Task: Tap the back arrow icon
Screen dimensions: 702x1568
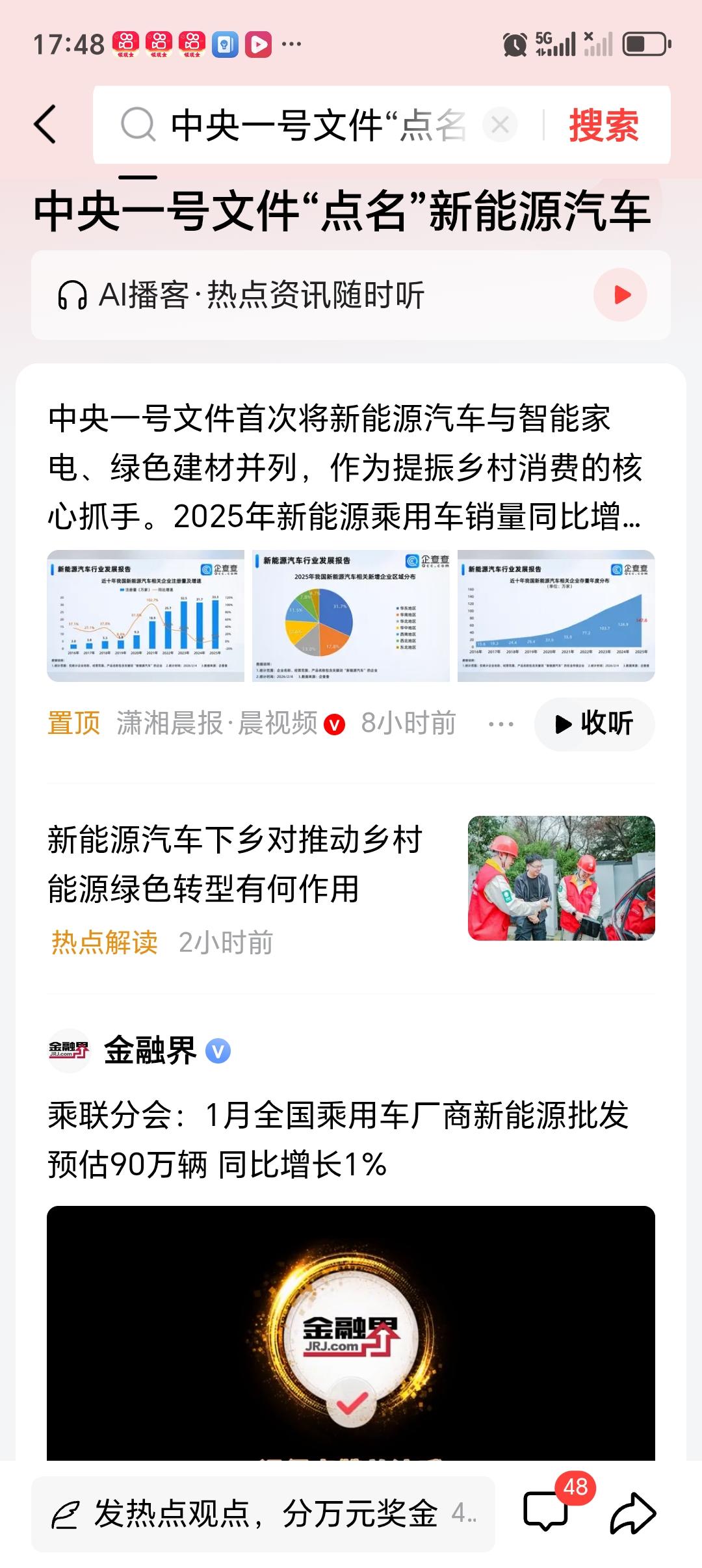Action: [x=44, y=124]
